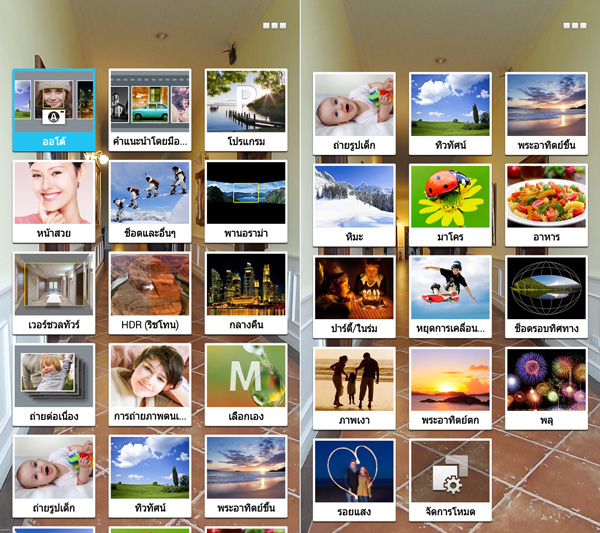Open จัดการโหมด to manage modes
The width and height of the screenshot is (600, 533).
(x=450, y=480)
